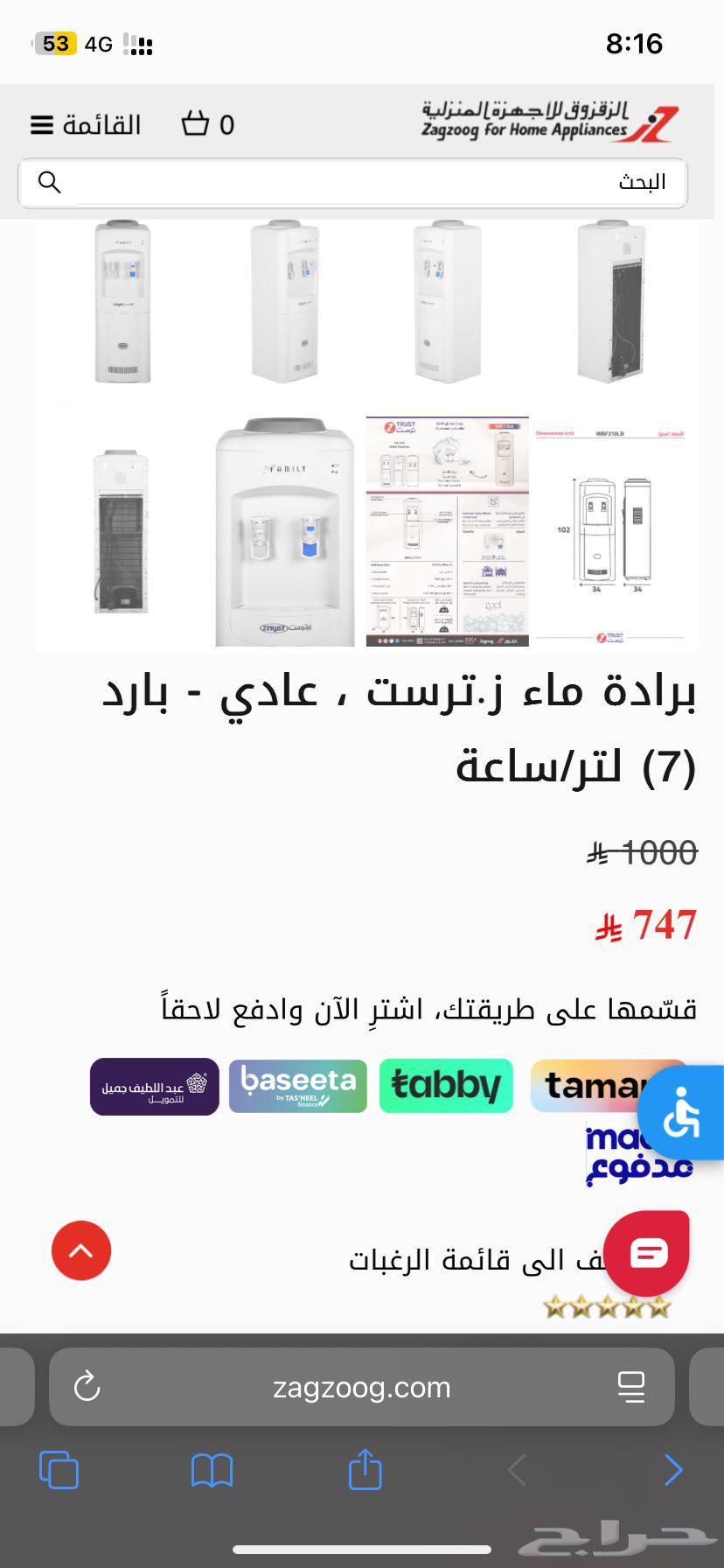
Task: Select the tabby installment option
Action: coord(446,1086)
